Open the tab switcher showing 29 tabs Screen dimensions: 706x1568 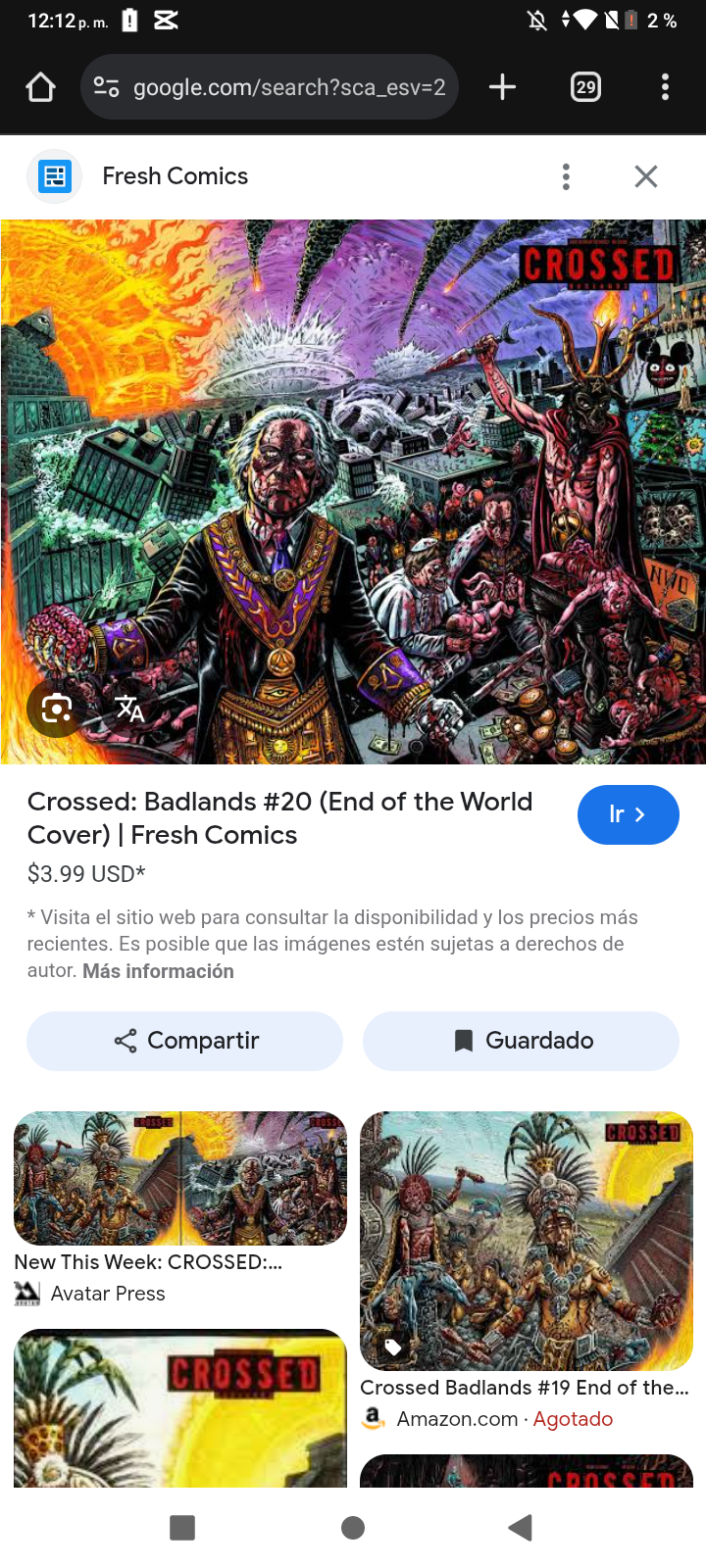click(585, 87)
